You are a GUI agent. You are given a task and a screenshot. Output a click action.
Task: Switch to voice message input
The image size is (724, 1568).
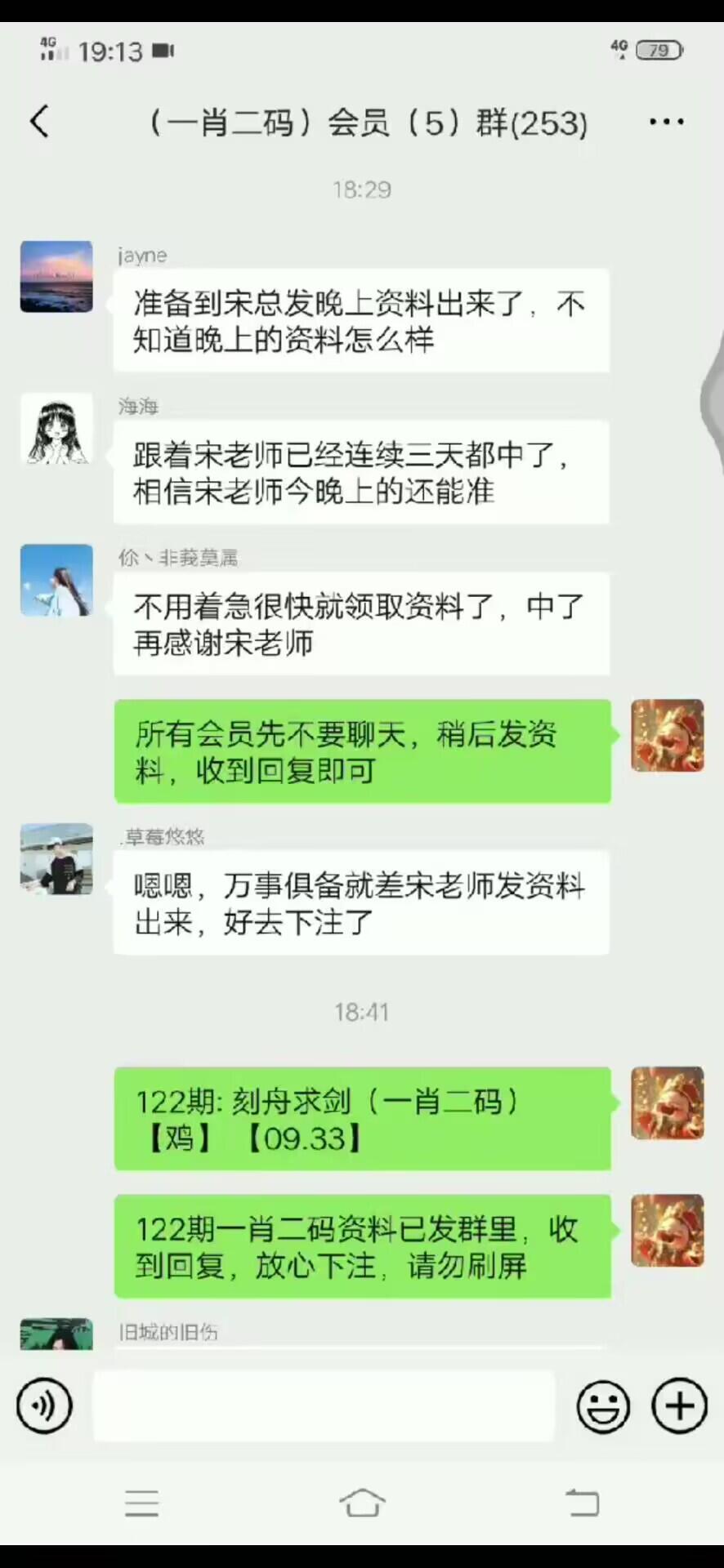point(44,1406)
